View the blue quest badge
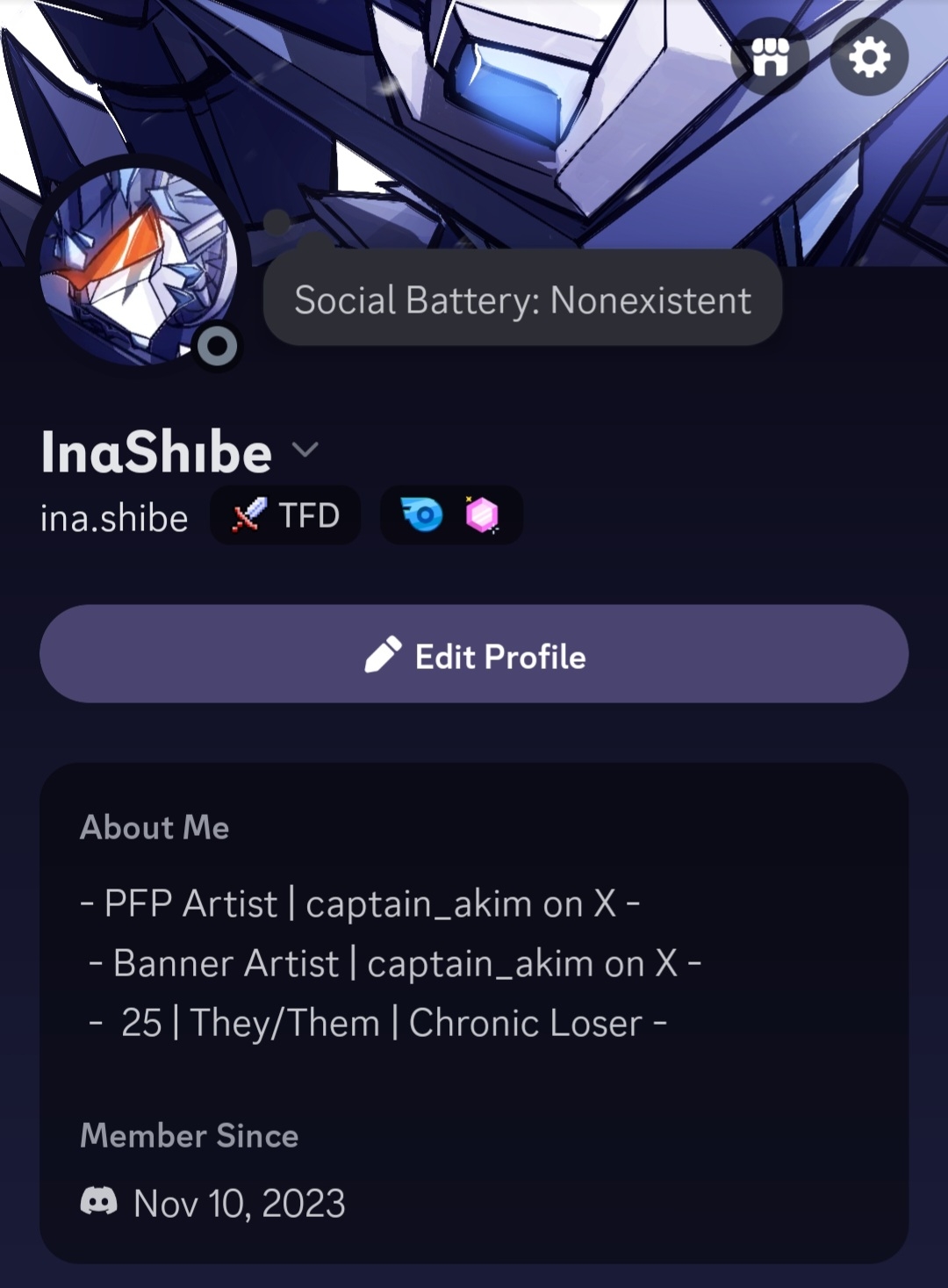The width and height of the screenshot is (948, 1288). coord(422,514)
